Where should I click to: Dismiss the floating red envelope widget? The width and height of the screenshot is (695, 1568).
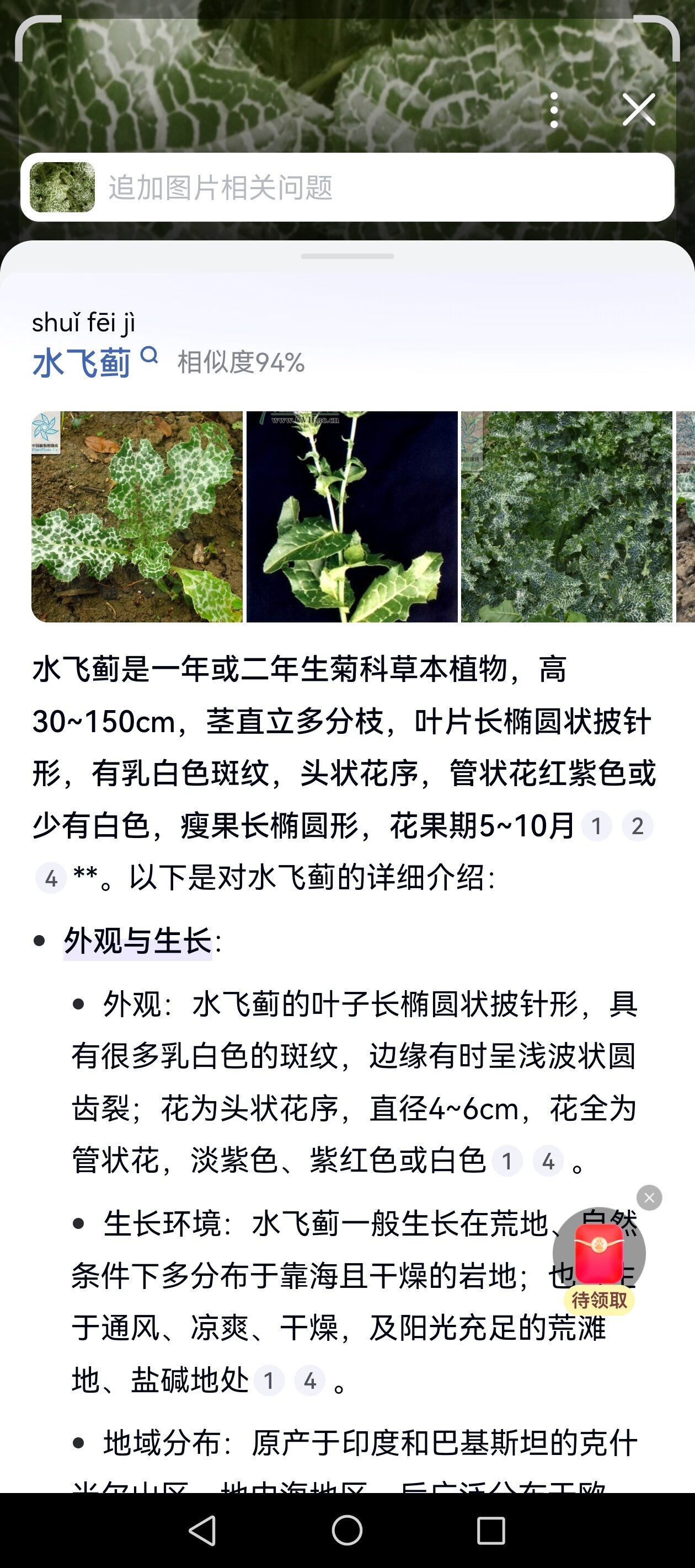coord(649,1198)
